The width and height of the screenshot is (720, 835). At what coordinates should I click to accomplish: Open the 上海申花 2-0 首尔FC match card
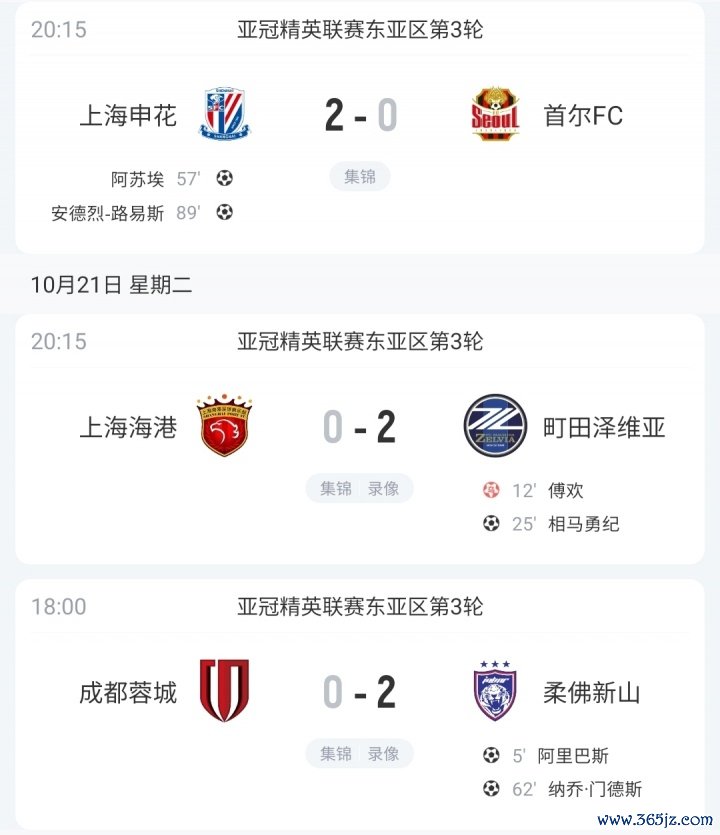click(x=360, y=117)
